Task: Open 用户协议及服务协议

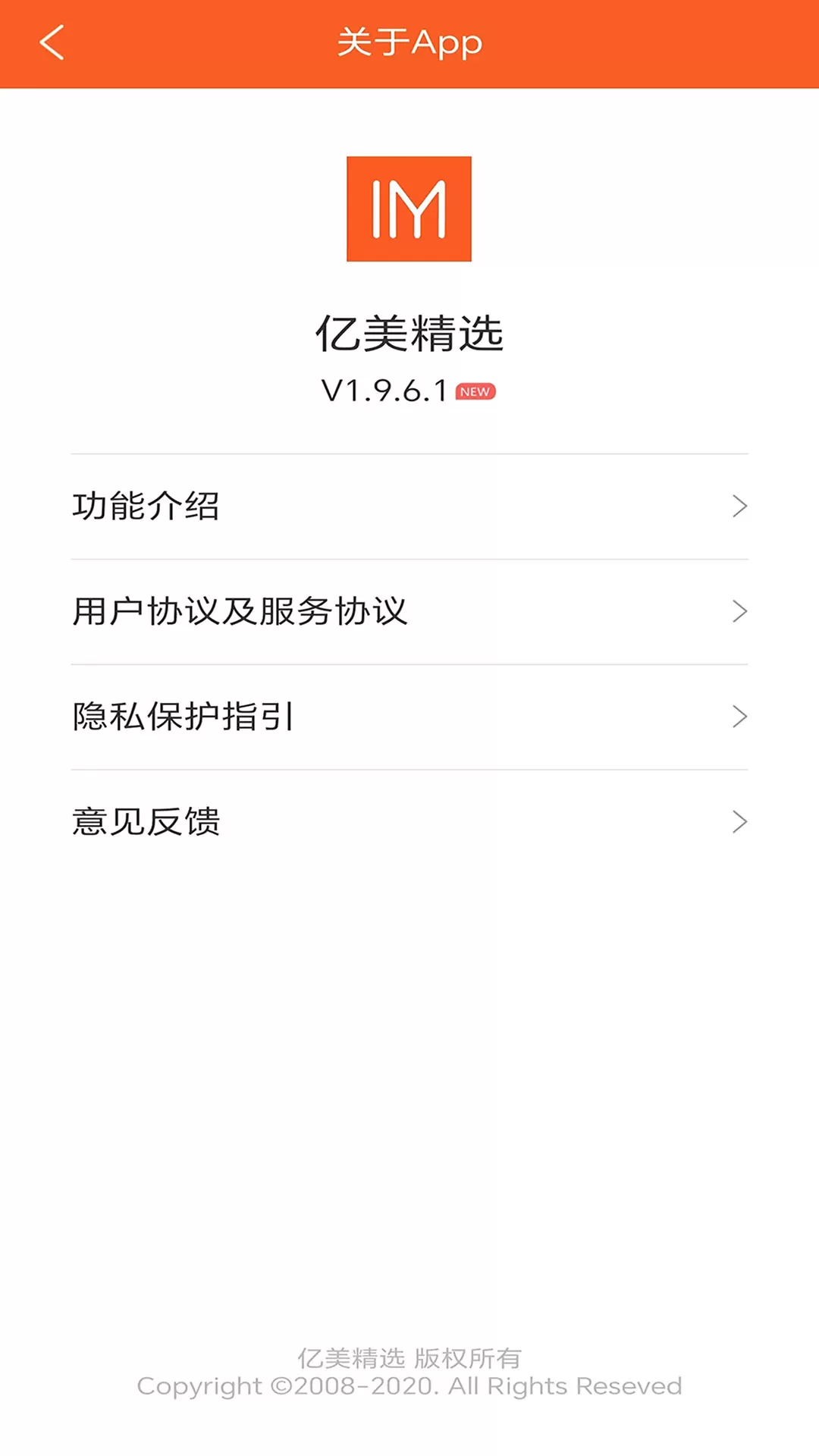Action: pos(409,612)
